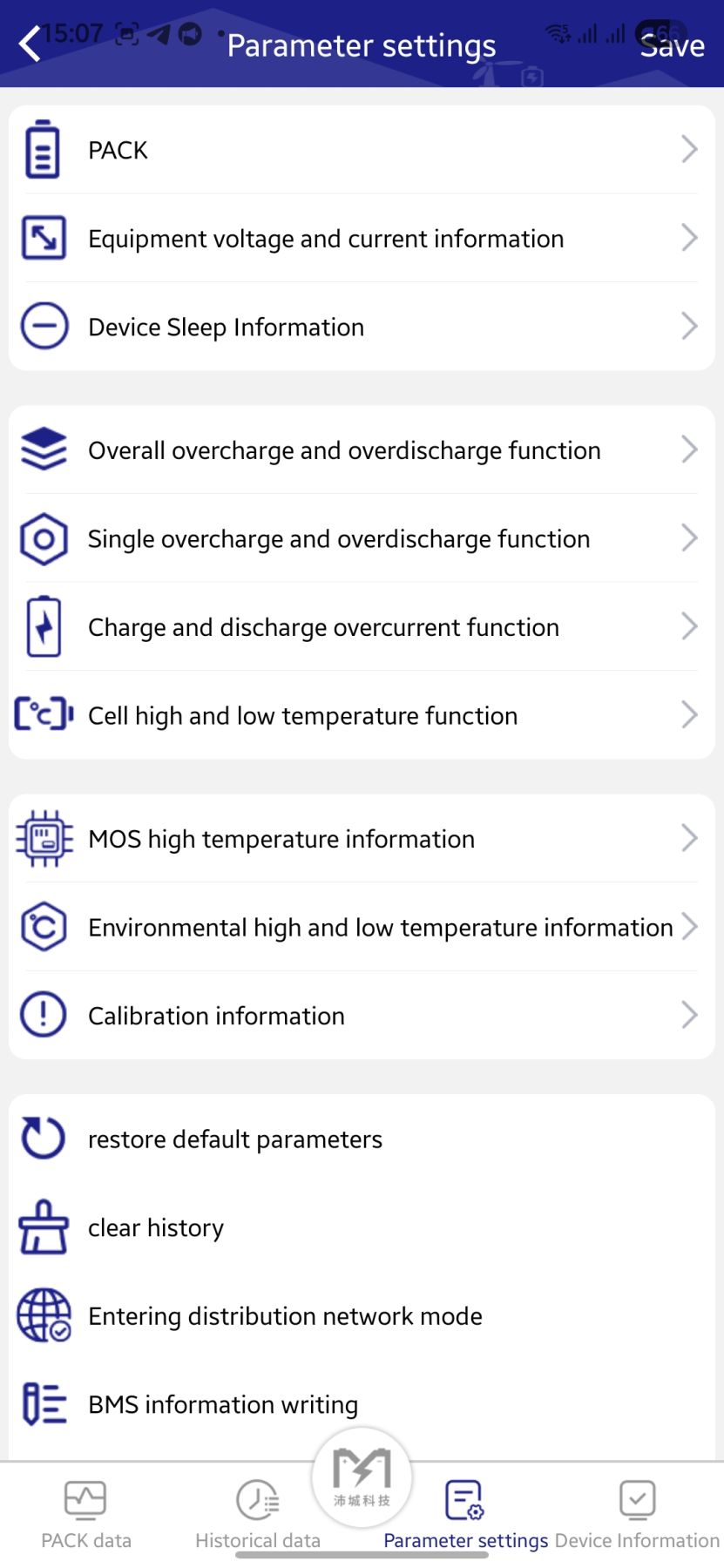This screenshot has height=1568, width=724.
Task: Open Device Sleep Information
Action: (x=362, y=327)
